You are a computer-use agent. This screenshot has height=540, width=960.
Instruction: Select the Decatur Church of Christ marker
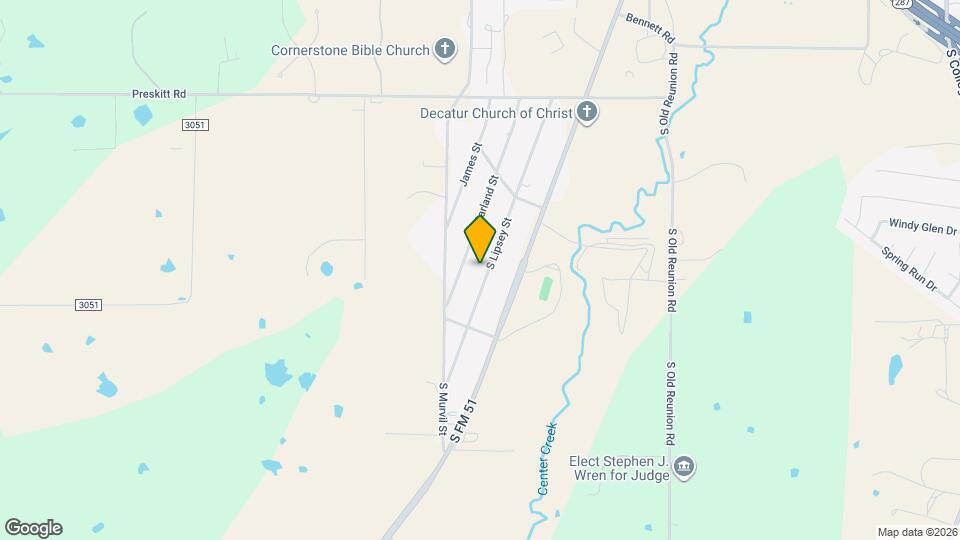(588, 113)
